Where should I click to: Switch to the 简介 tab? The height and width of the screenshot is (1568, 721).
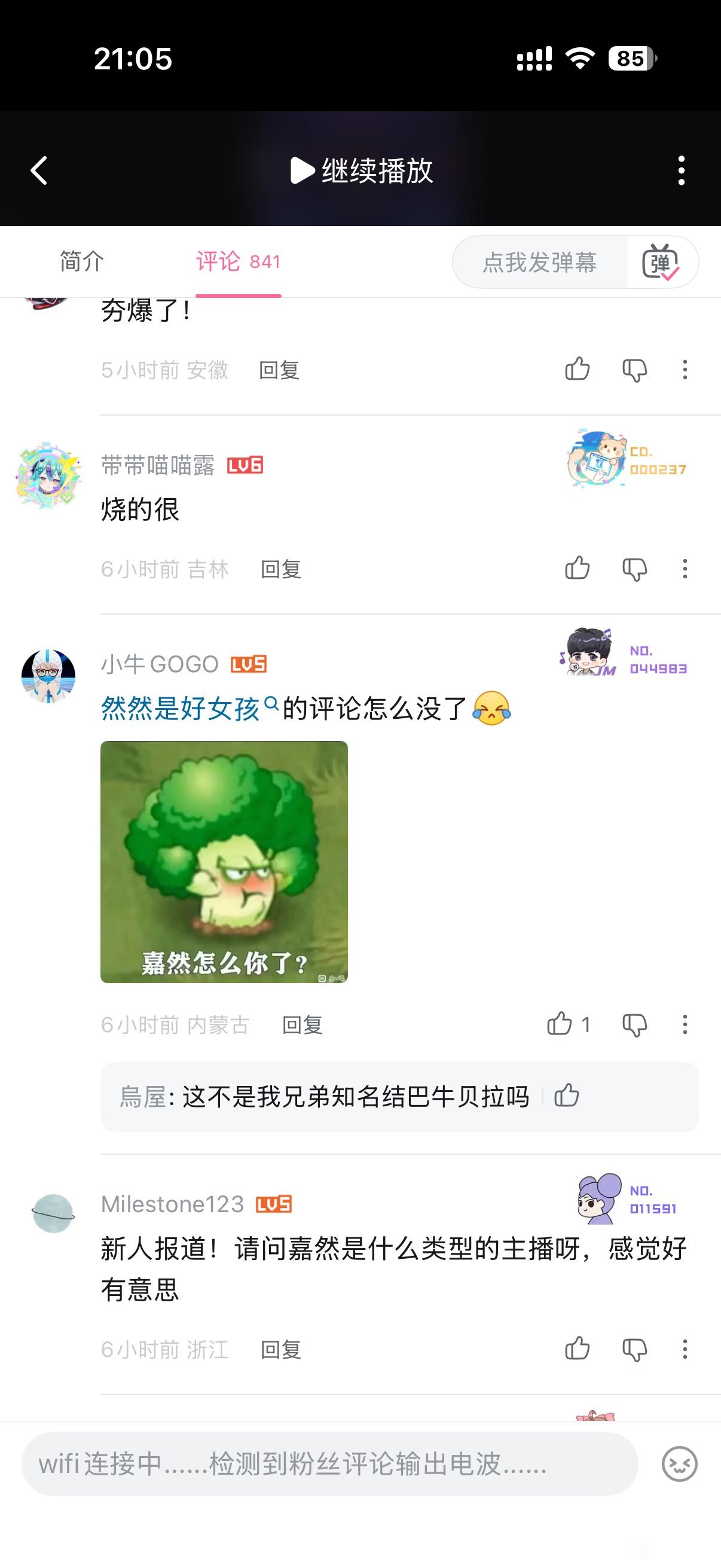(81, 262)
